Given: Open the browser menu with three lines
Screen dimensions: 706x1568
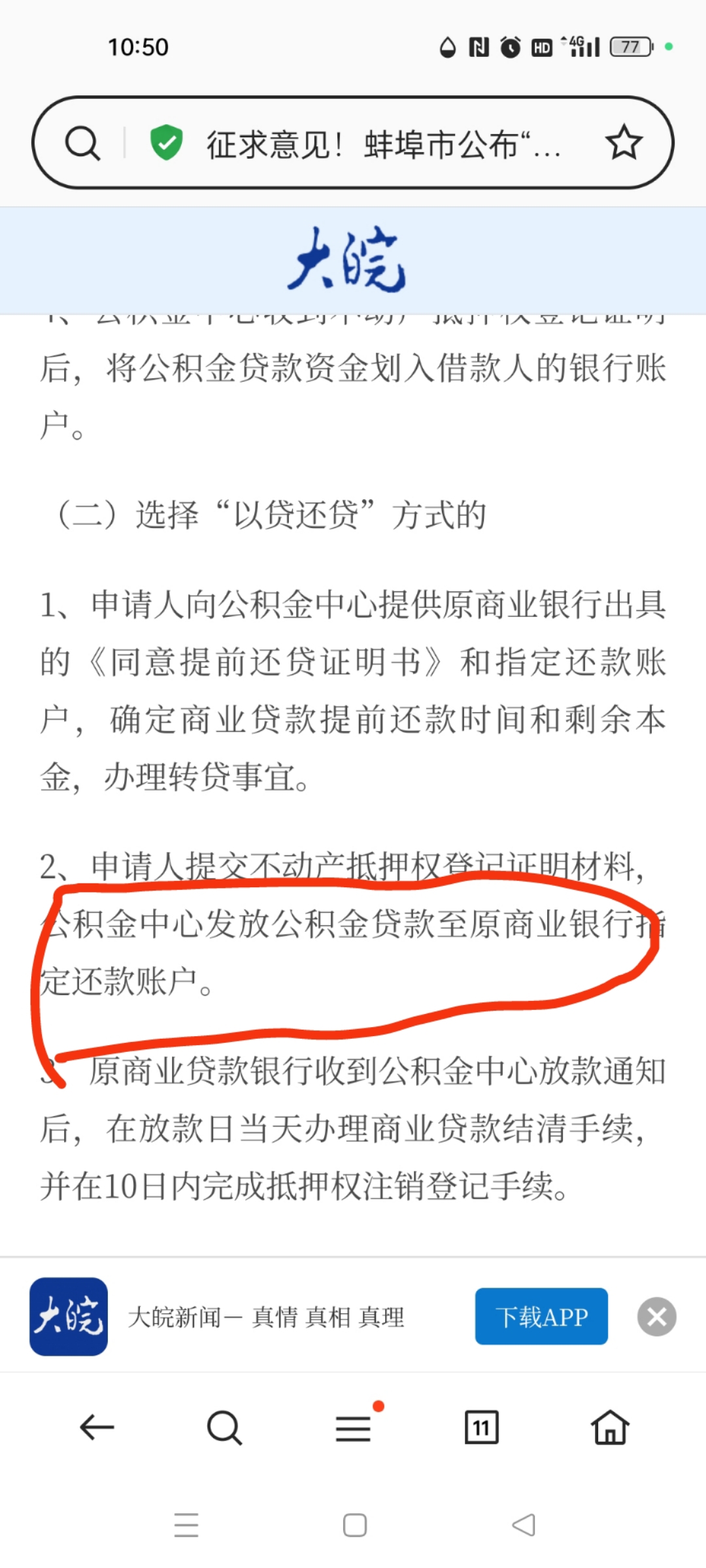Looking at the screenshot, I should point(354,1428).
